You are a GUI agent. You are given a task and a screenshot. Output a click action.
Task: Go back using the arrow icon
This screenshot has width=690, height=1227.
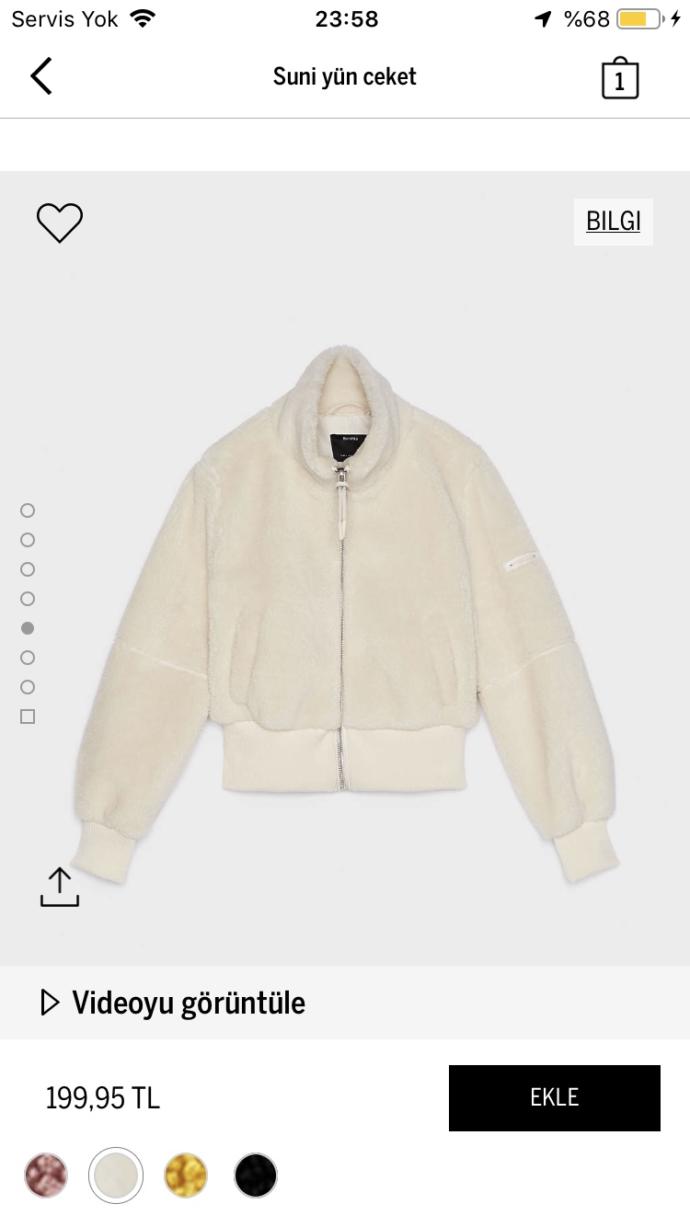point(41,76)
